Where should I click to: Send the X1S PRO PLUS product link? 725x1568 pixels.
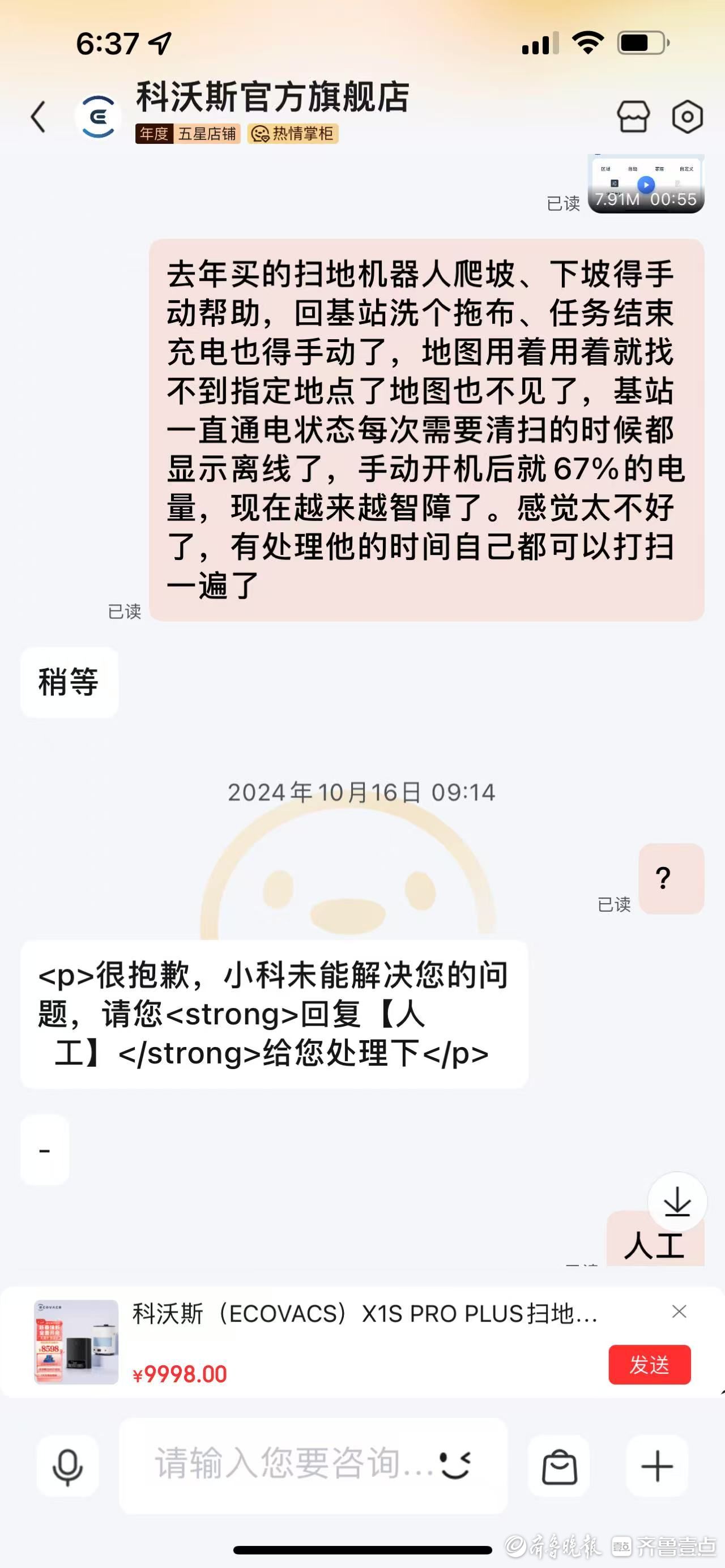pyautogui.click(x=650, y=1364)
